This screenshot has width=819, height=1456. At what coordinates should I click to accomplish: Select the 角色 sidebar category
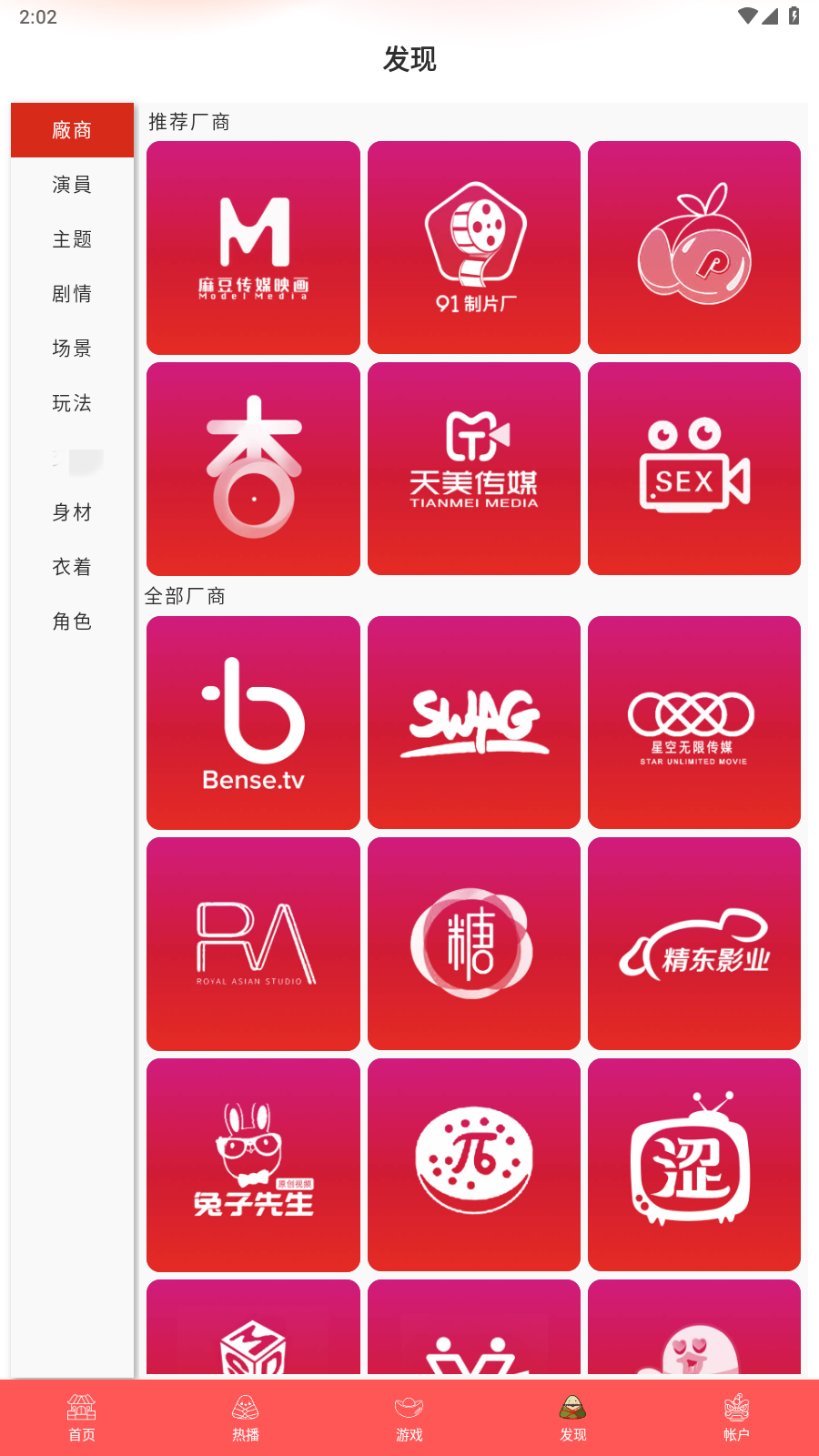(x=72, y=622)
